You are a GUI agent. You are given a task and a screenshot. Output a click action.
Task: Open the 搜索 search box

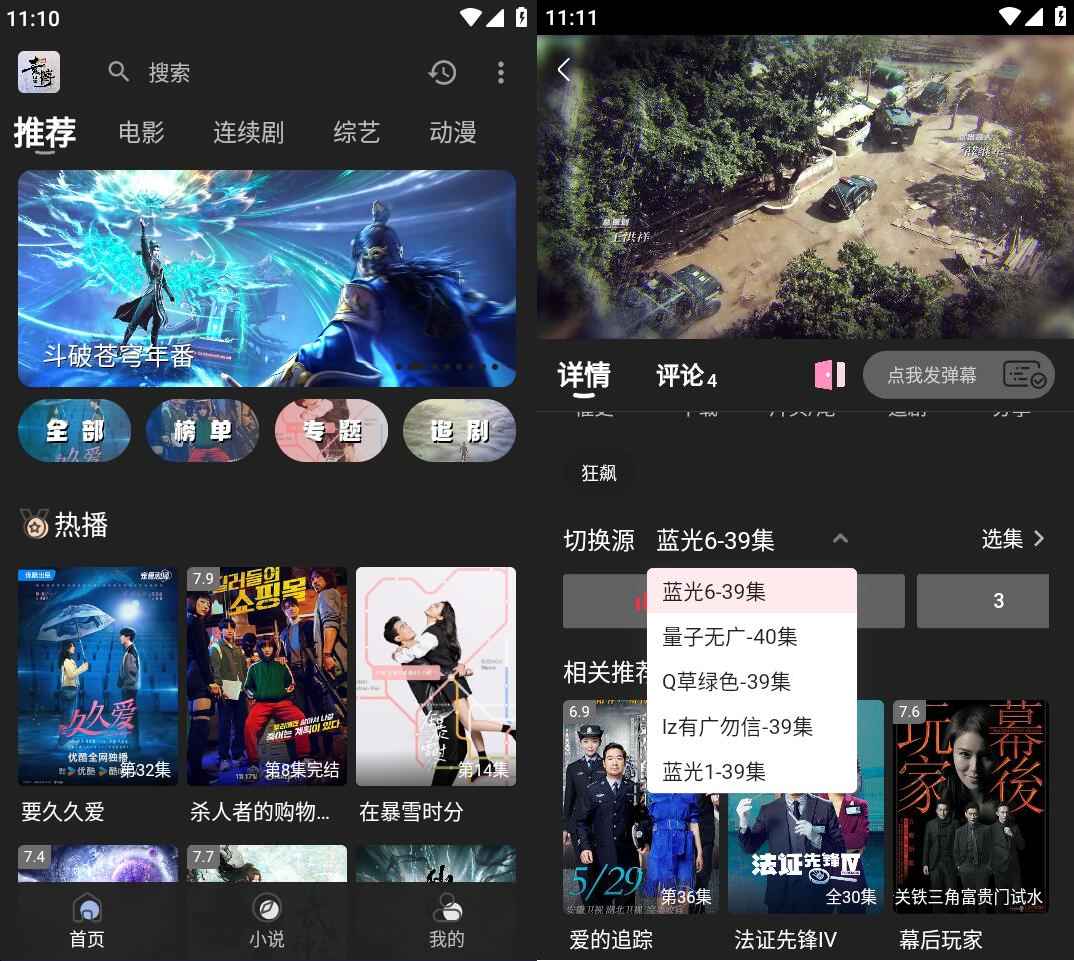pyautogui.click(x=169, y=72)
